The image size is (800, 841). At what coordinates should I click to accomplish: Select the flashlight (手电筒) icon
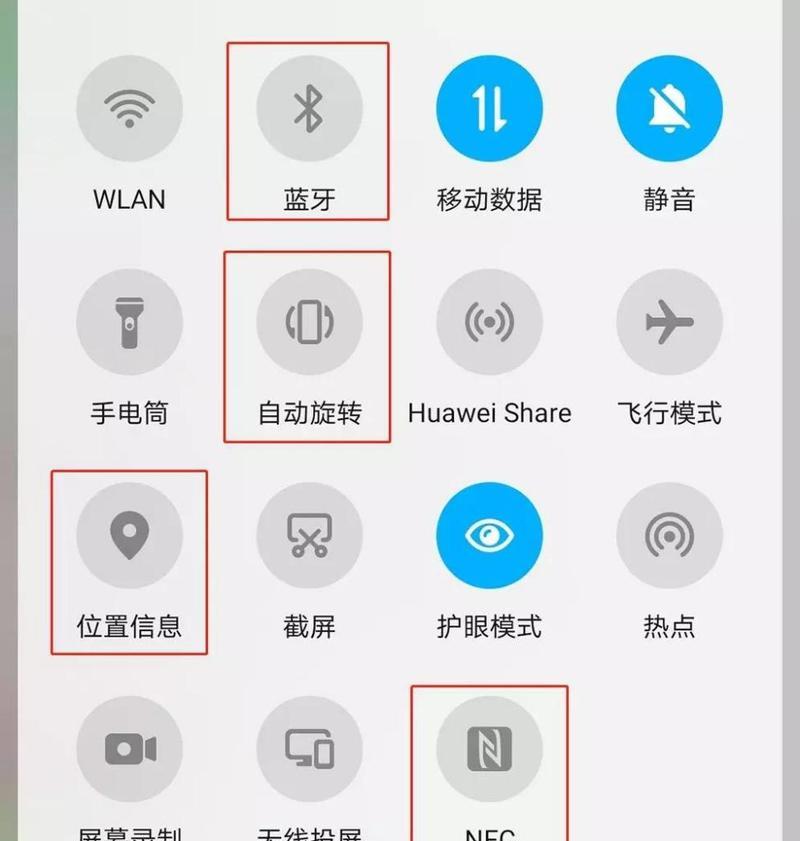[x=129, y=321]
